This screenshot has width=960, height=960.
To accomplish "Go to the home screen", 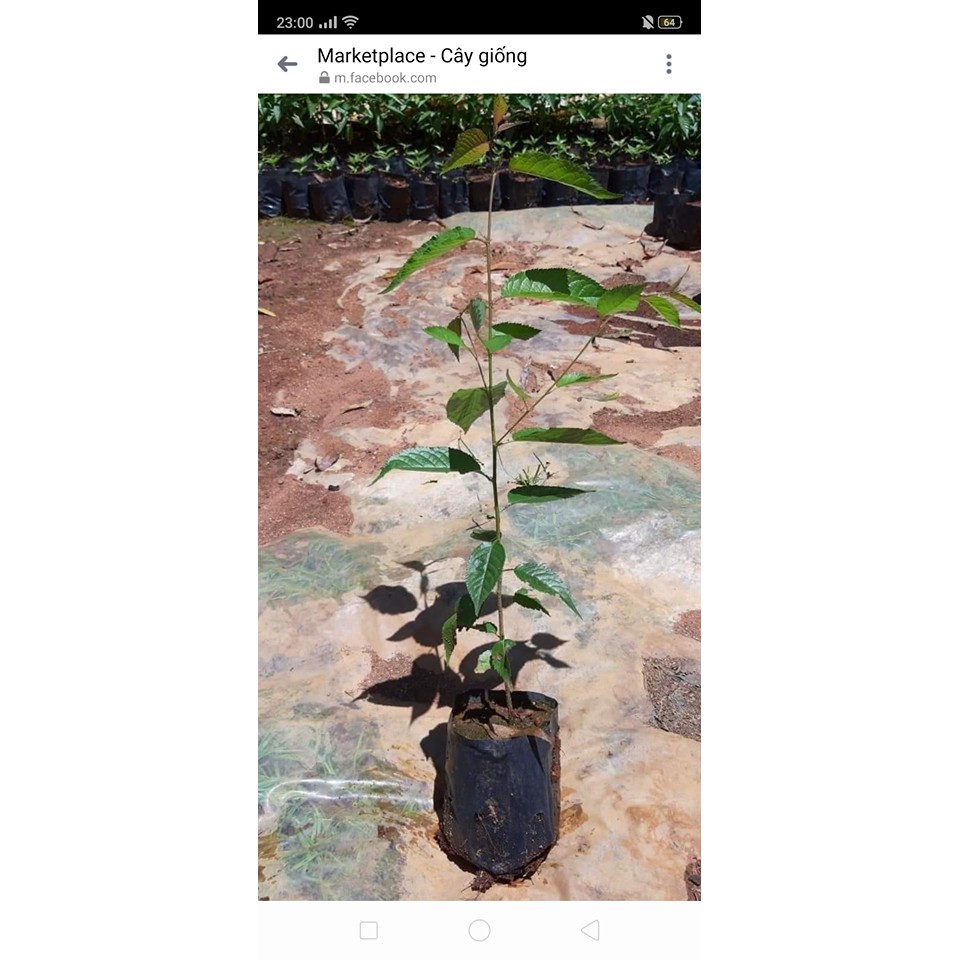I will tap(479, 930).
